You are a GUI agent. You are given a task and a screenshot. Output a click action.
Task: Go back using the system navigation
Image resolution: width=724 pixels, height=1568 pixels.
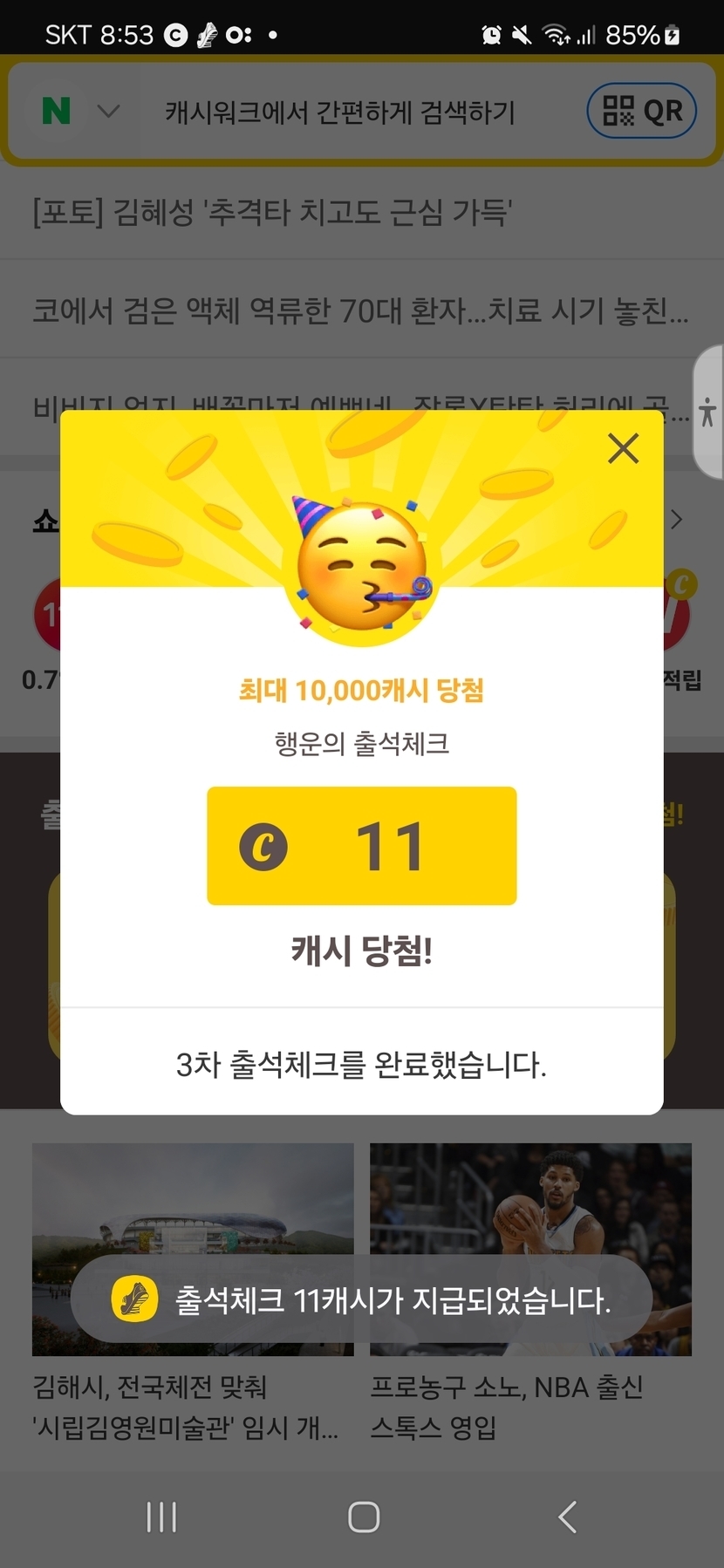(567, 1517)
